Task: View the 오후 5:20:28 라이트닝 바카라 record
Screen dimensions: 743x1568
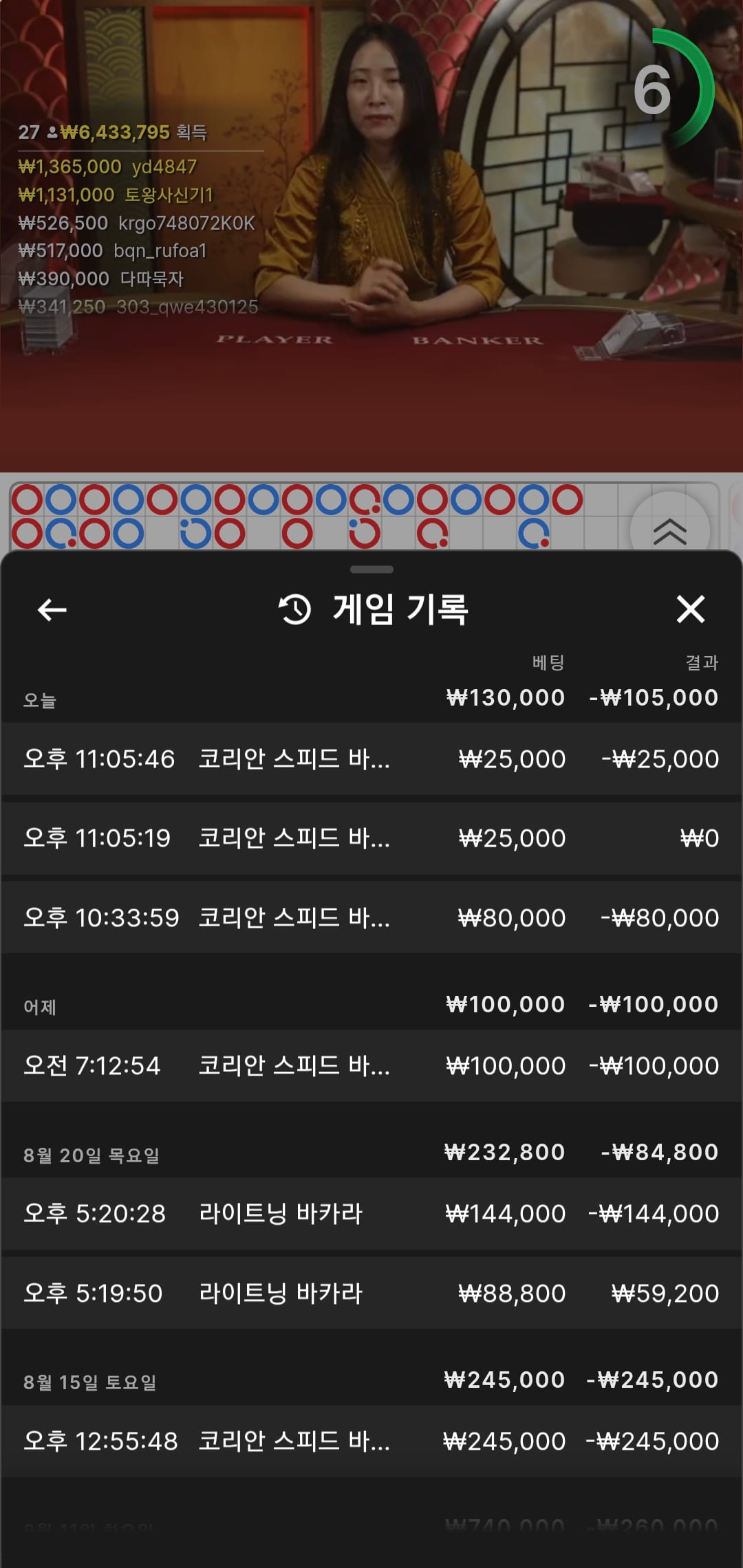Action: [x=371, y=1214]
